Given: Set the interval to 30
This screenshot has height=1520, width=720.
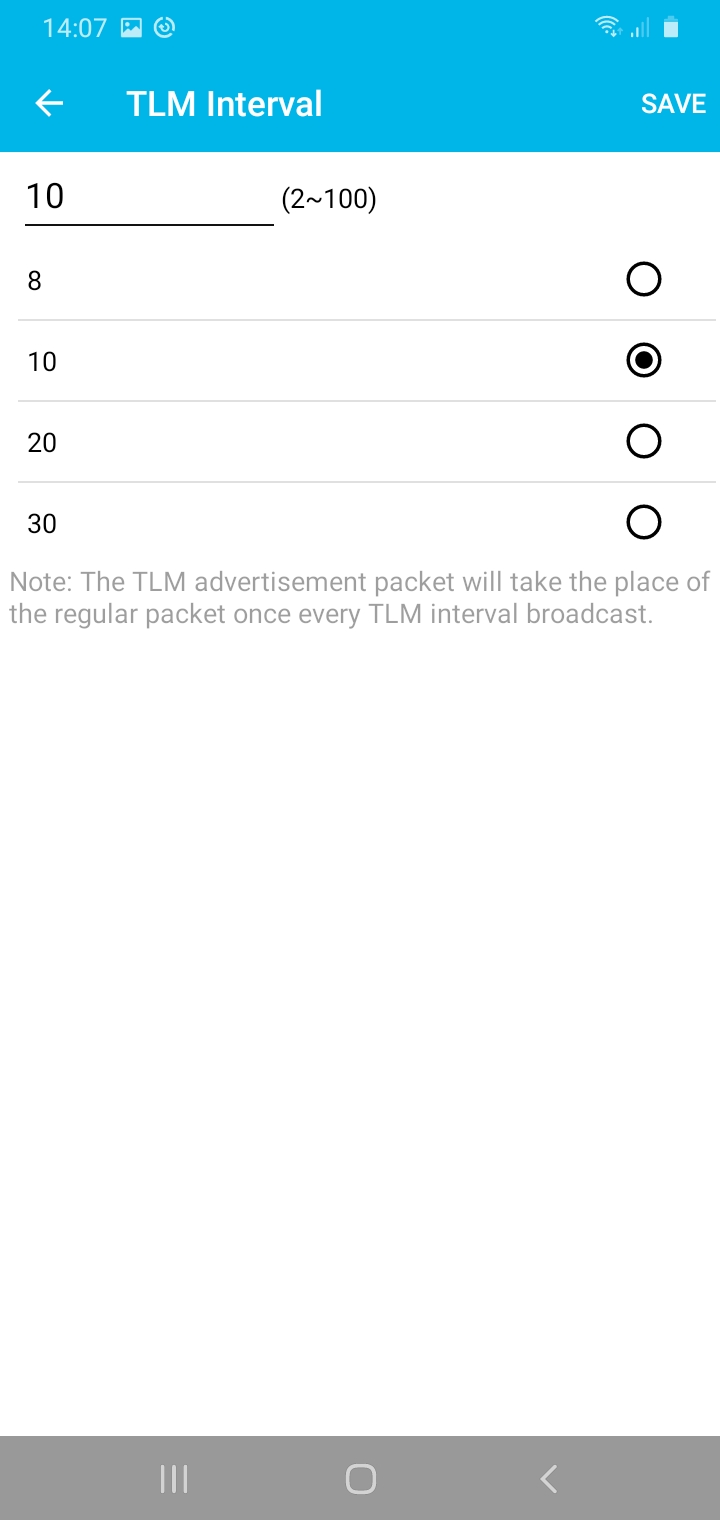Looking at the screenshot, I should 367,522.
